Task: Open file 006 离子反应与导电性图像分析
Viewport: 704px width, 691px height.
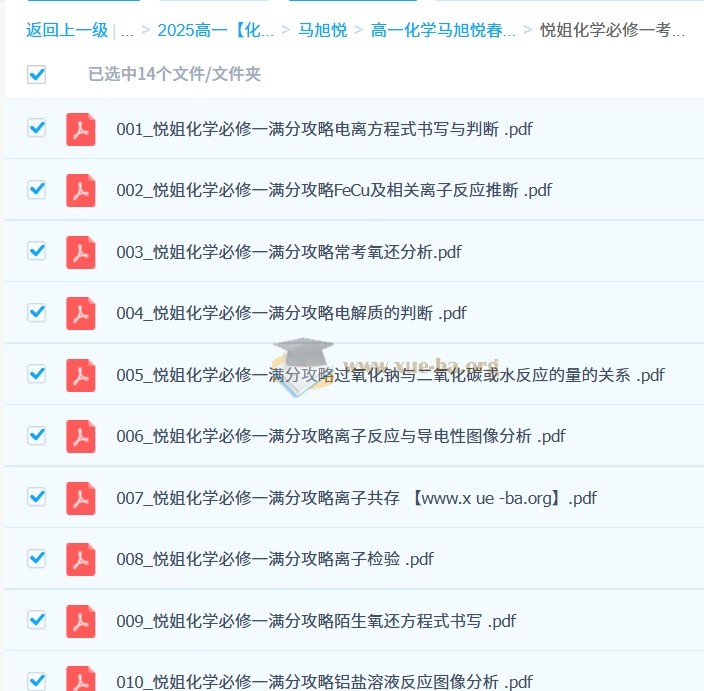Action: coord(340,436)
